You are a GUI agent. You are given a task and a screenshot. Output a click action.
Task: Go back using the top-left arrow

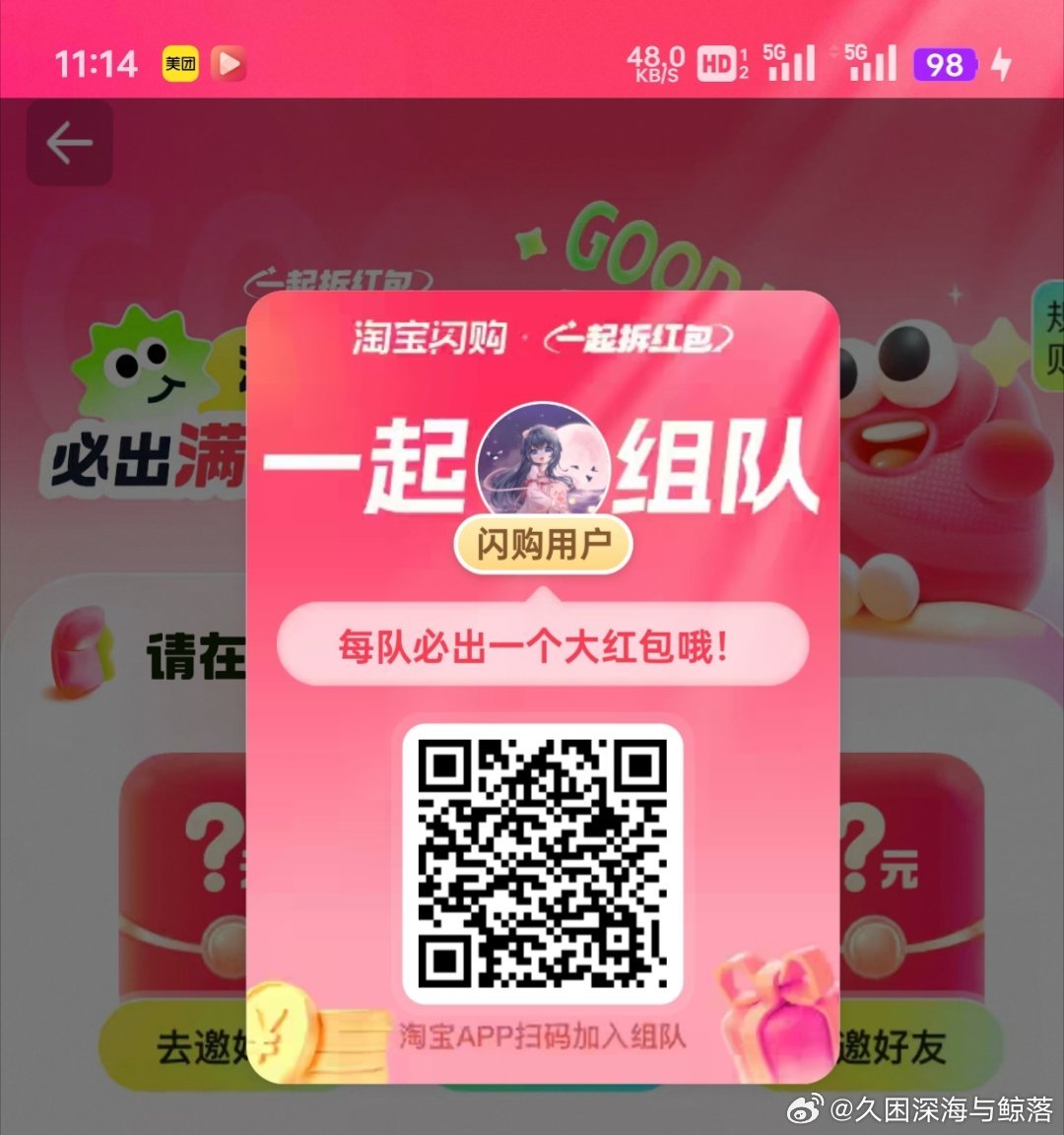(x=69, y=144)
